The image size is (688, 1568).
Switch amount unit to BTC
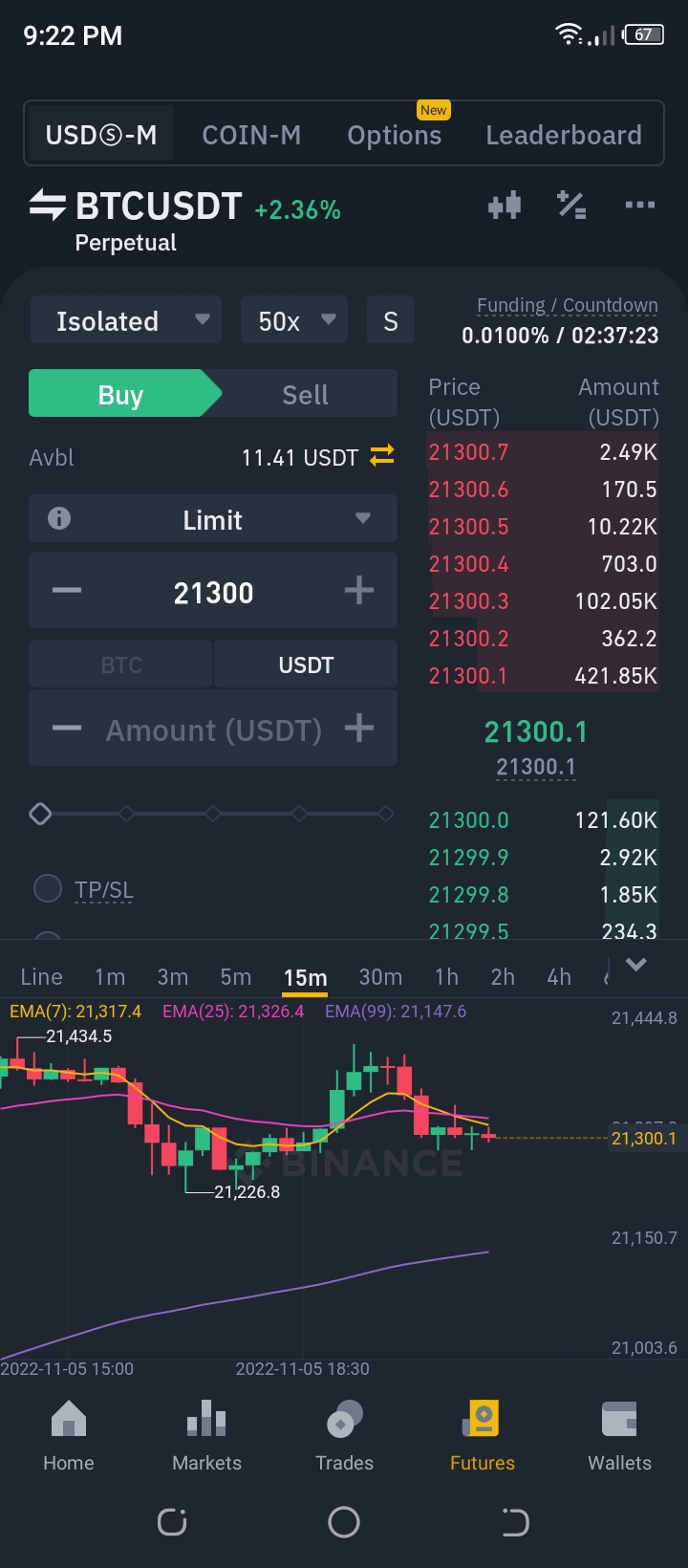(x=121, y=664)
